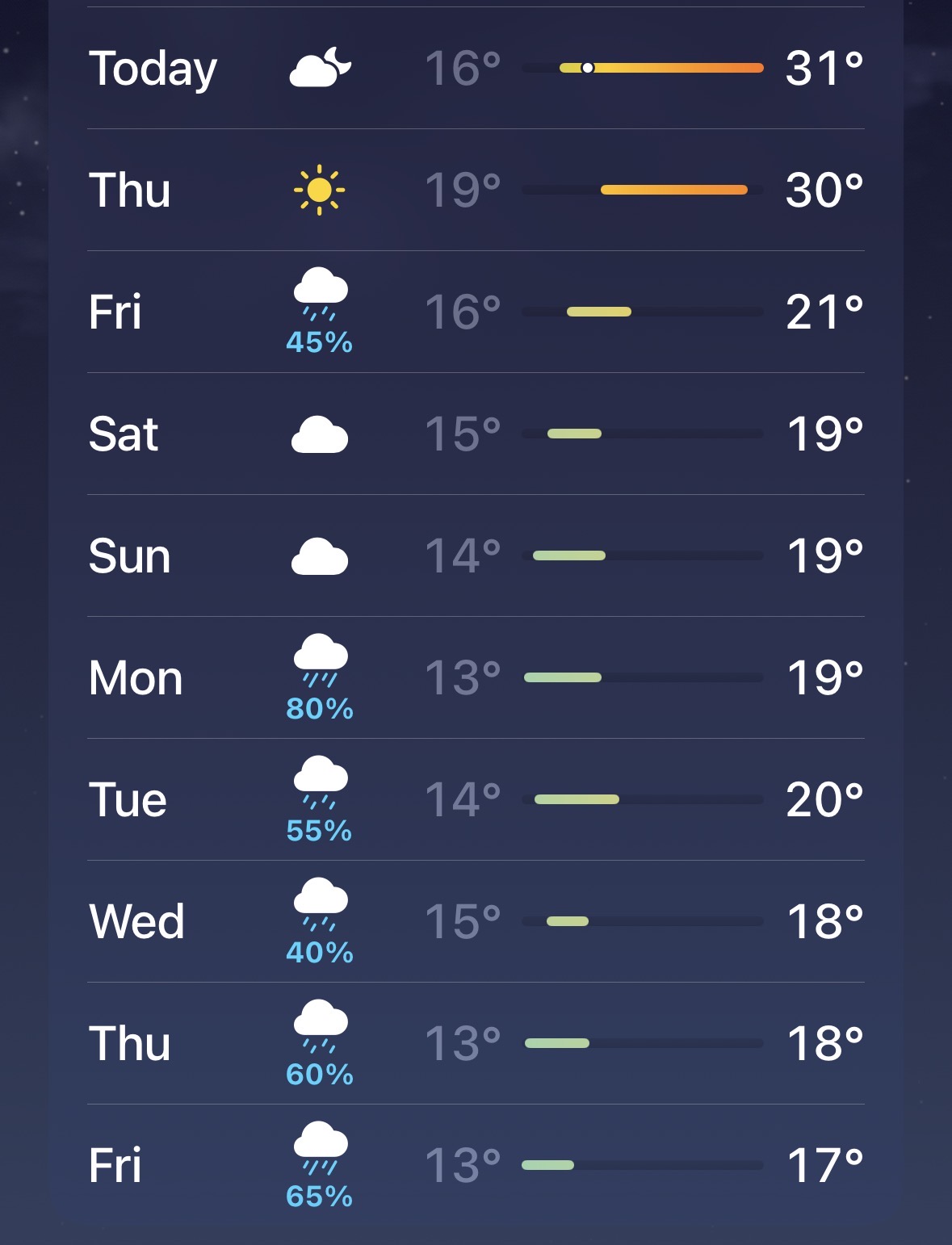Select the Thu forecast with 60% rain
This screenshot has height=1245, width=952.
click(x=476, y=1044)
